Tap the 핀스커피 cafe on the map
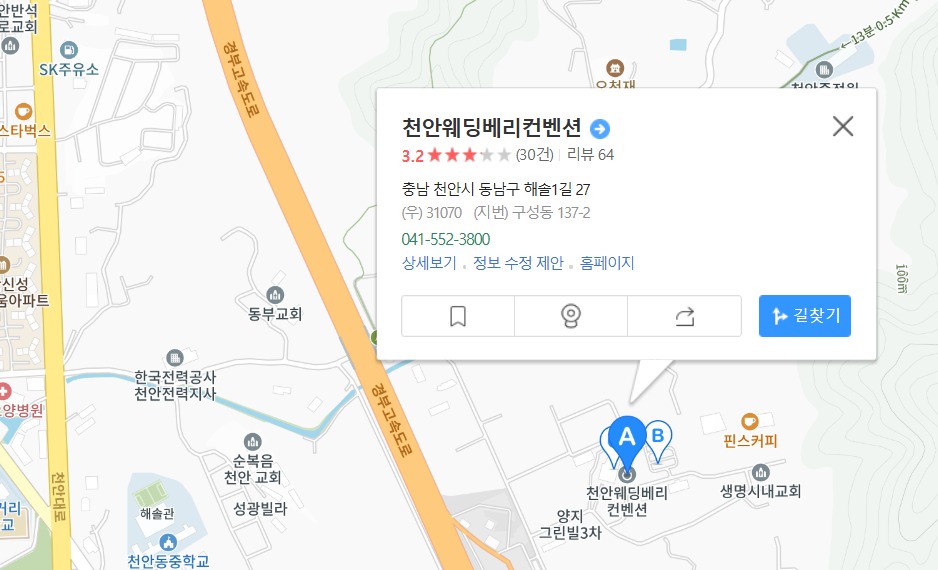Viewport: 938px width, 570px height. 748,421
